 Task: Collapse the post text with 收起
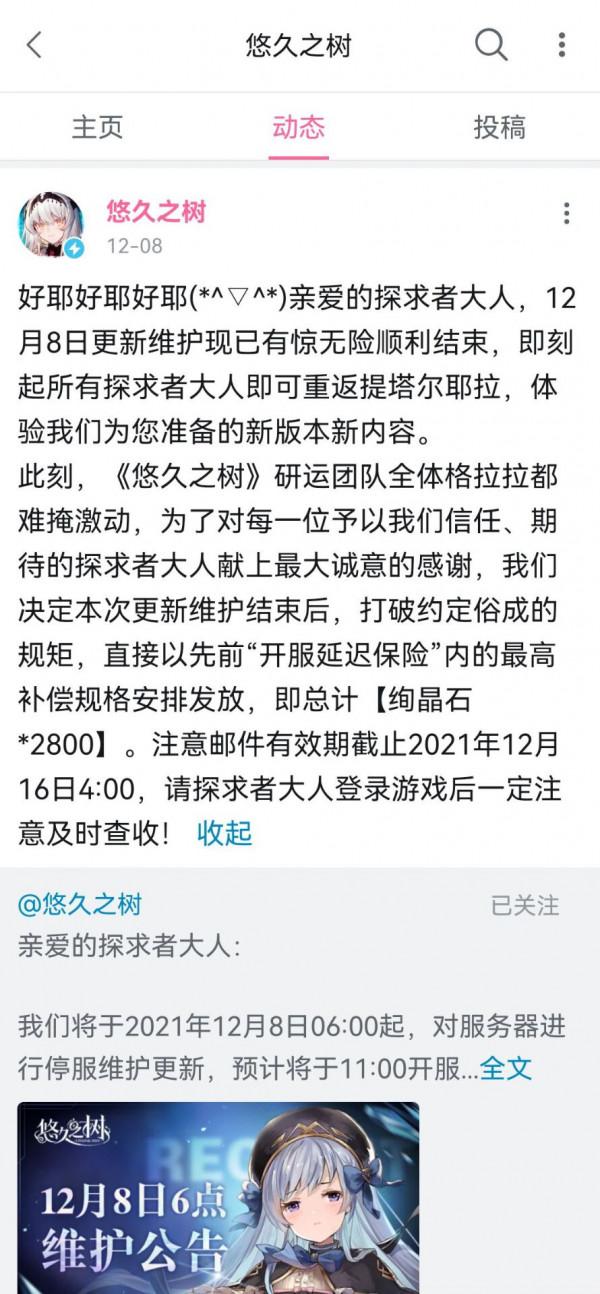tap(224, 832)
